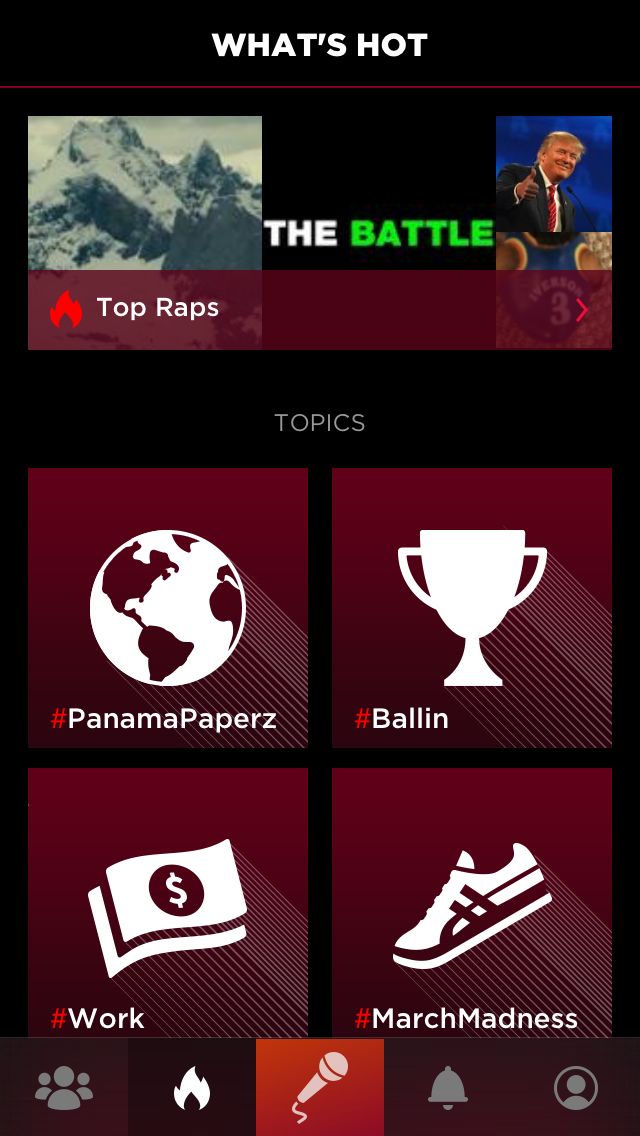
Task: Start recording with the microphone tab
Action: pyautogui.click(x=320, y=1087)
